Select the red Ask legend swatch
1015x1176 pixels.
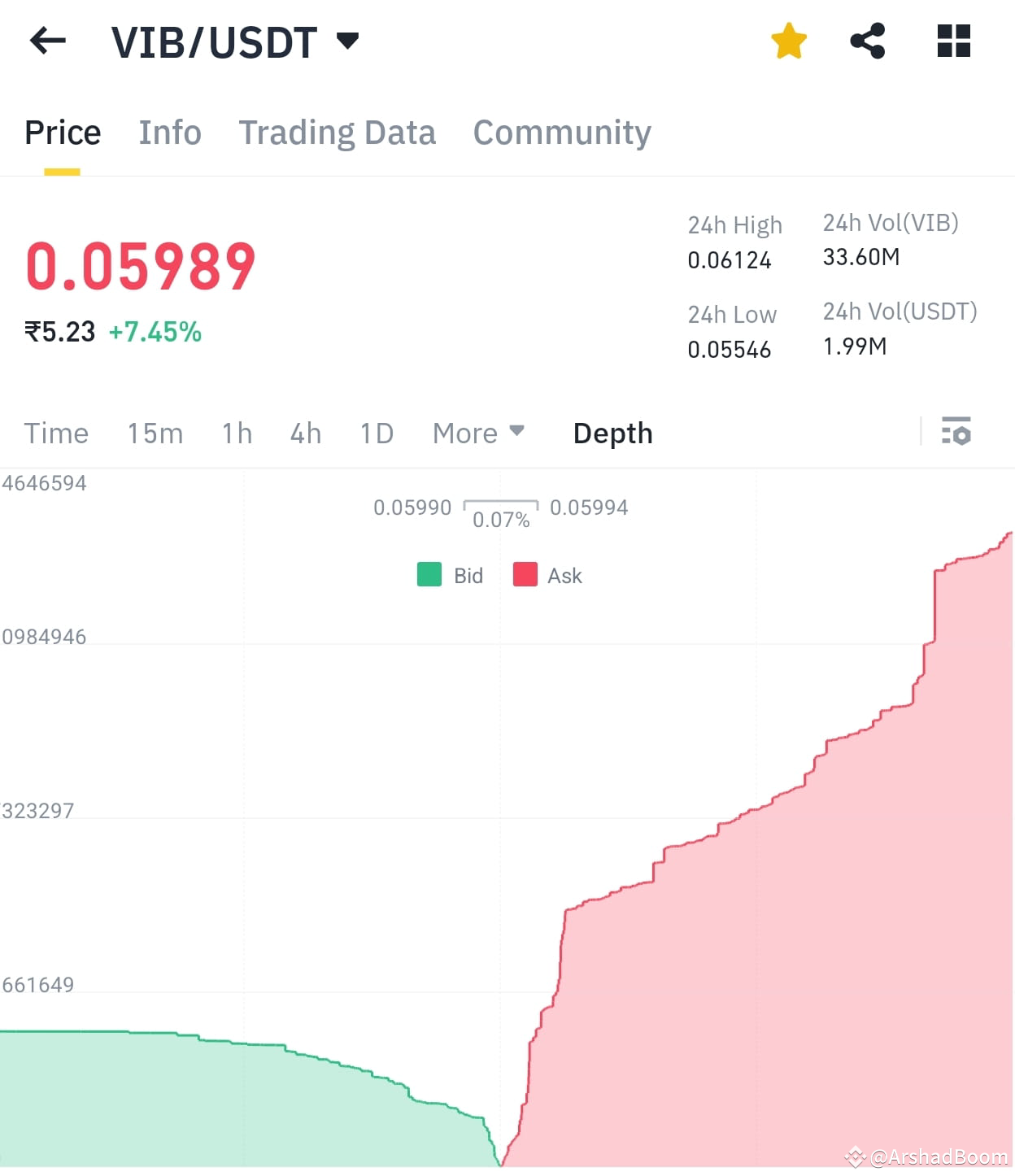point(525,575)
